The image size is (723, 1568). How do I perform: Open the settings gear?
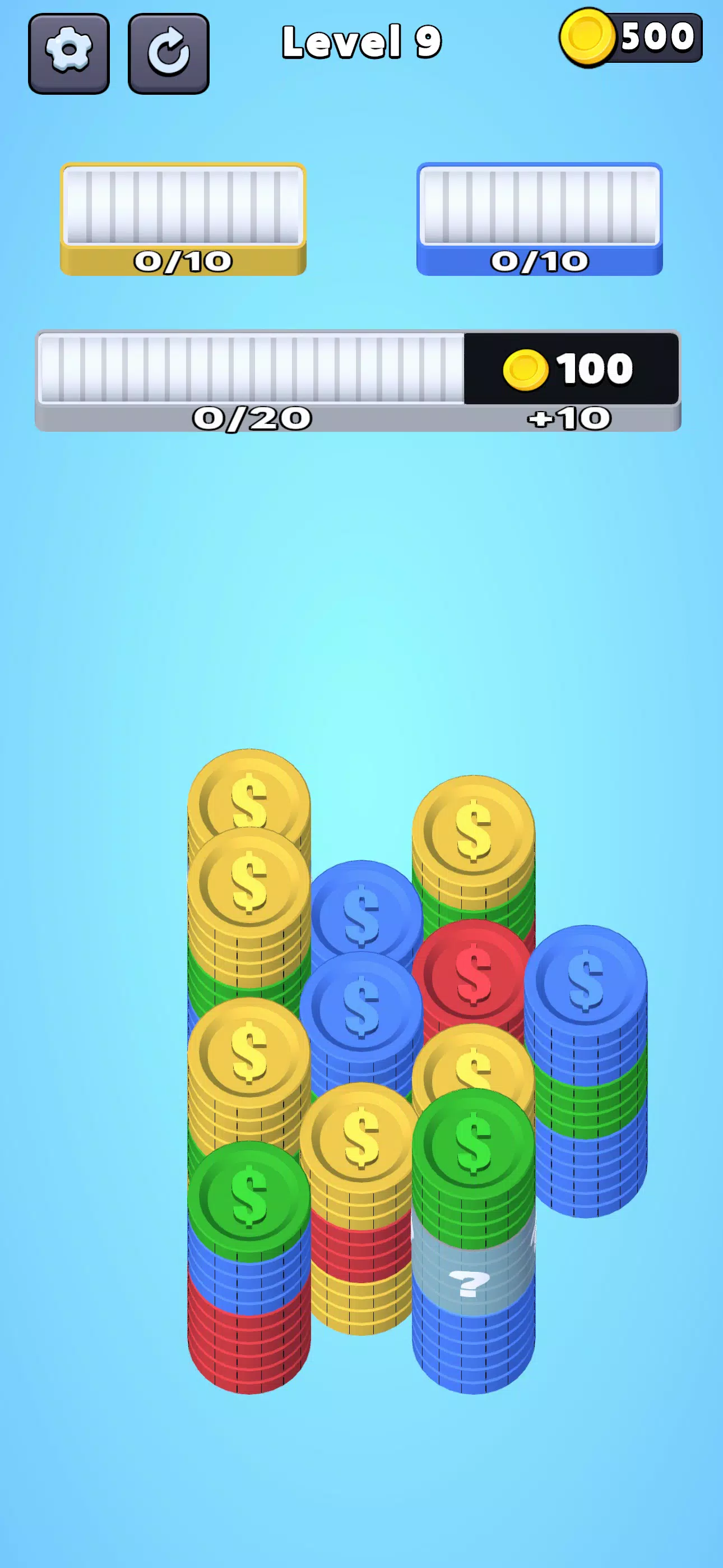[x=69, y=54]
